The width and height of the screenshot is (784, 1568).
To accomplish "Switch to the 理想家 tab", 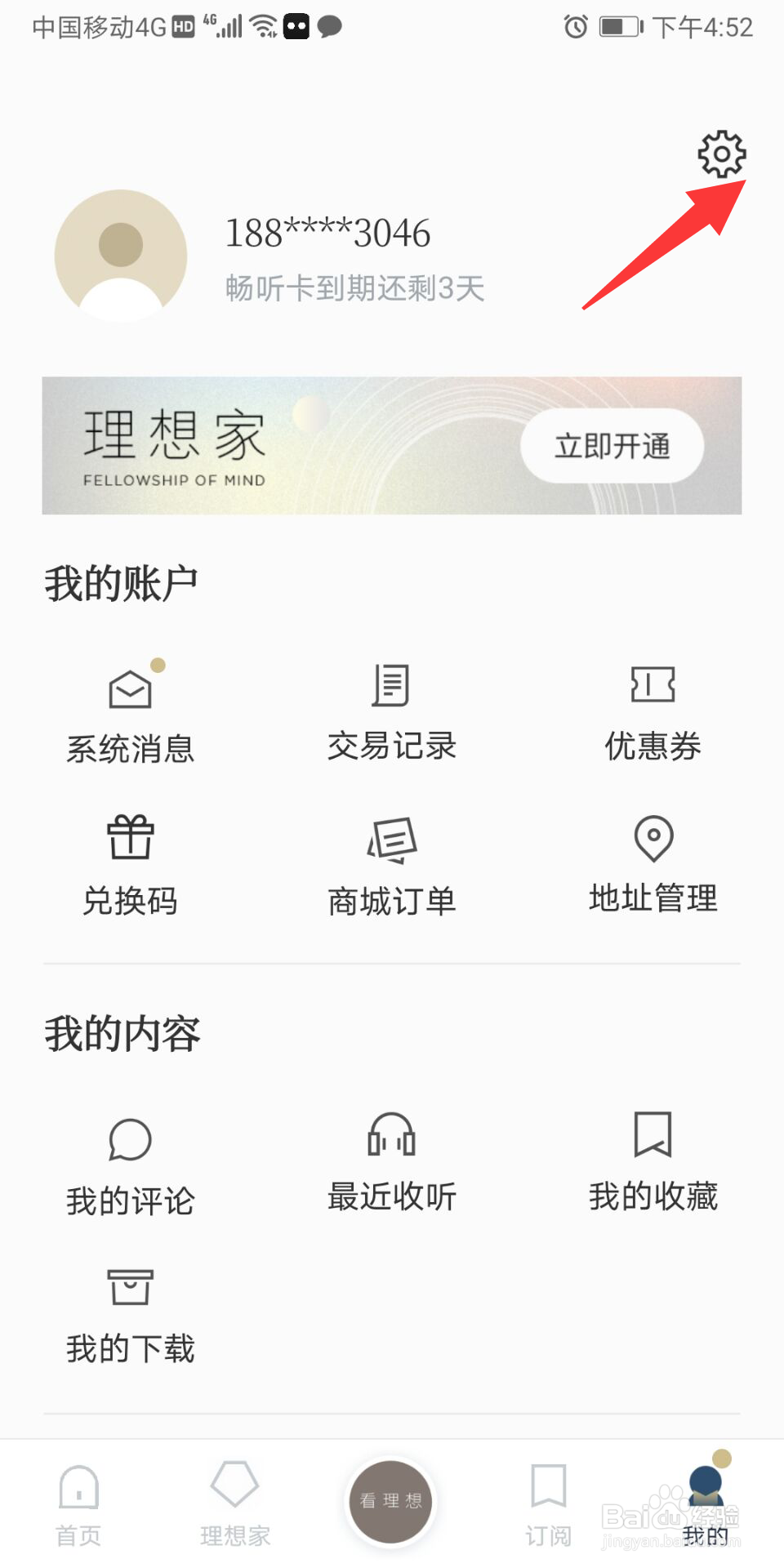I will (235, 1504).
